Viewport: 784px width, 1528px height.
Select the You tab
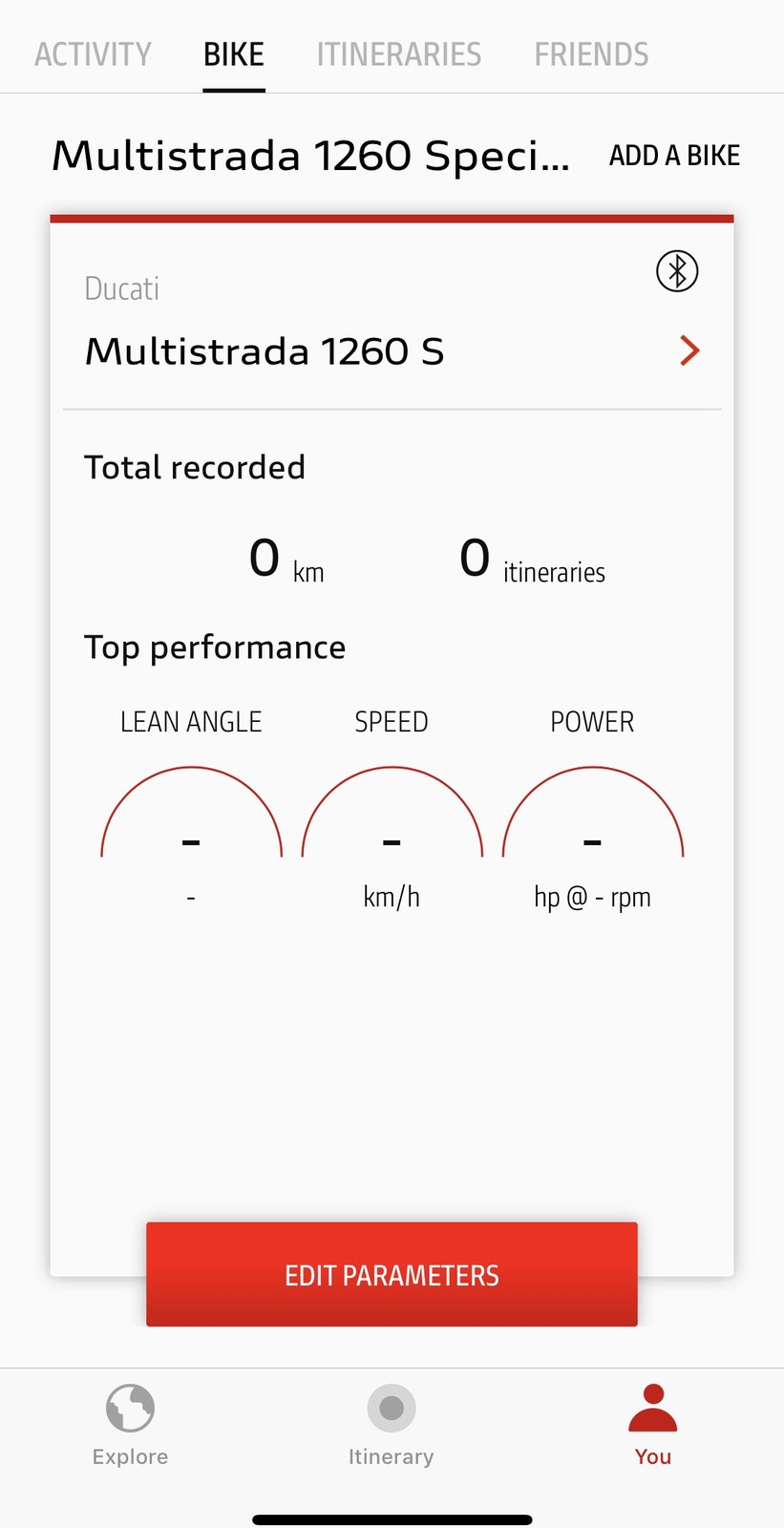click(653, 1424)
